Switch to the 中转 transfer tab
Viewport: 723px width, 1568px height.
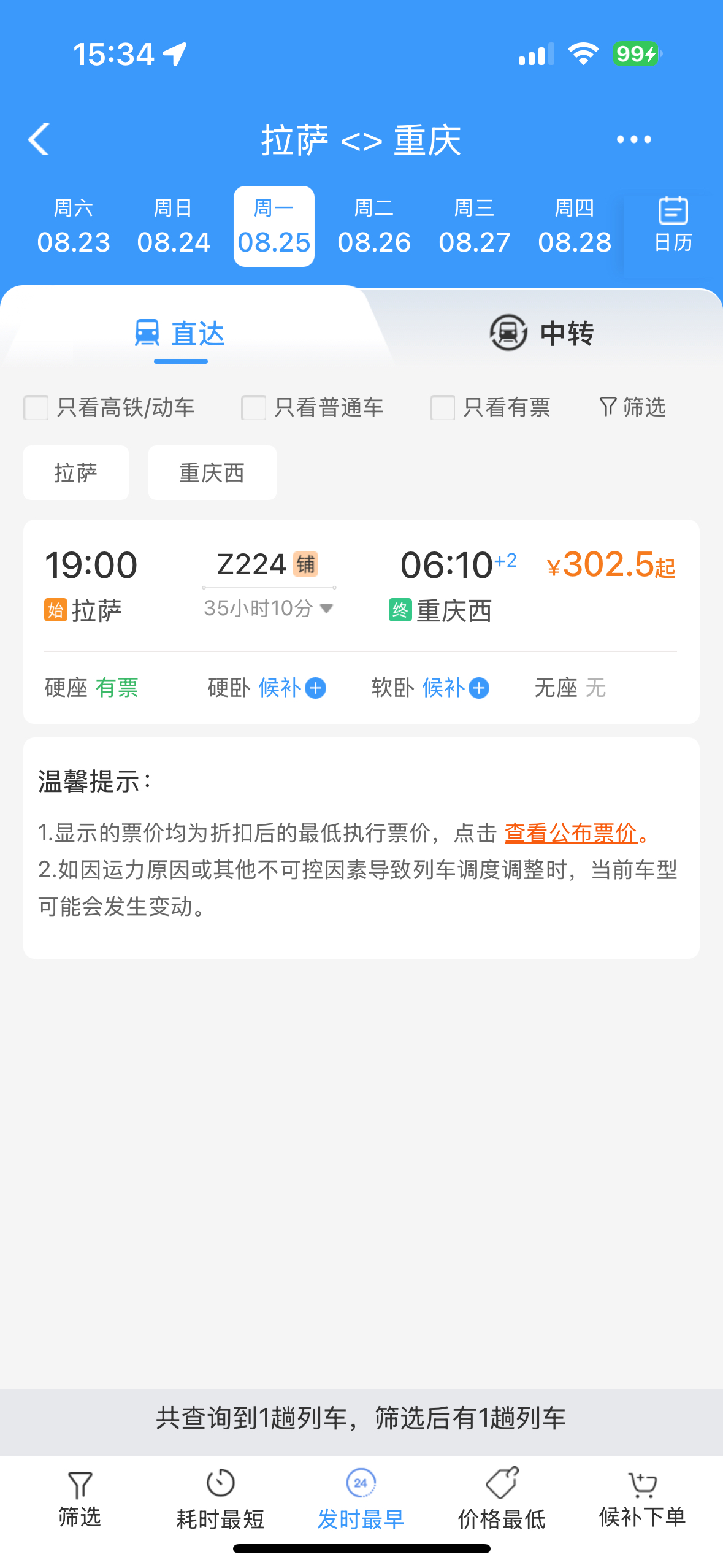click(x=541, y=333)
